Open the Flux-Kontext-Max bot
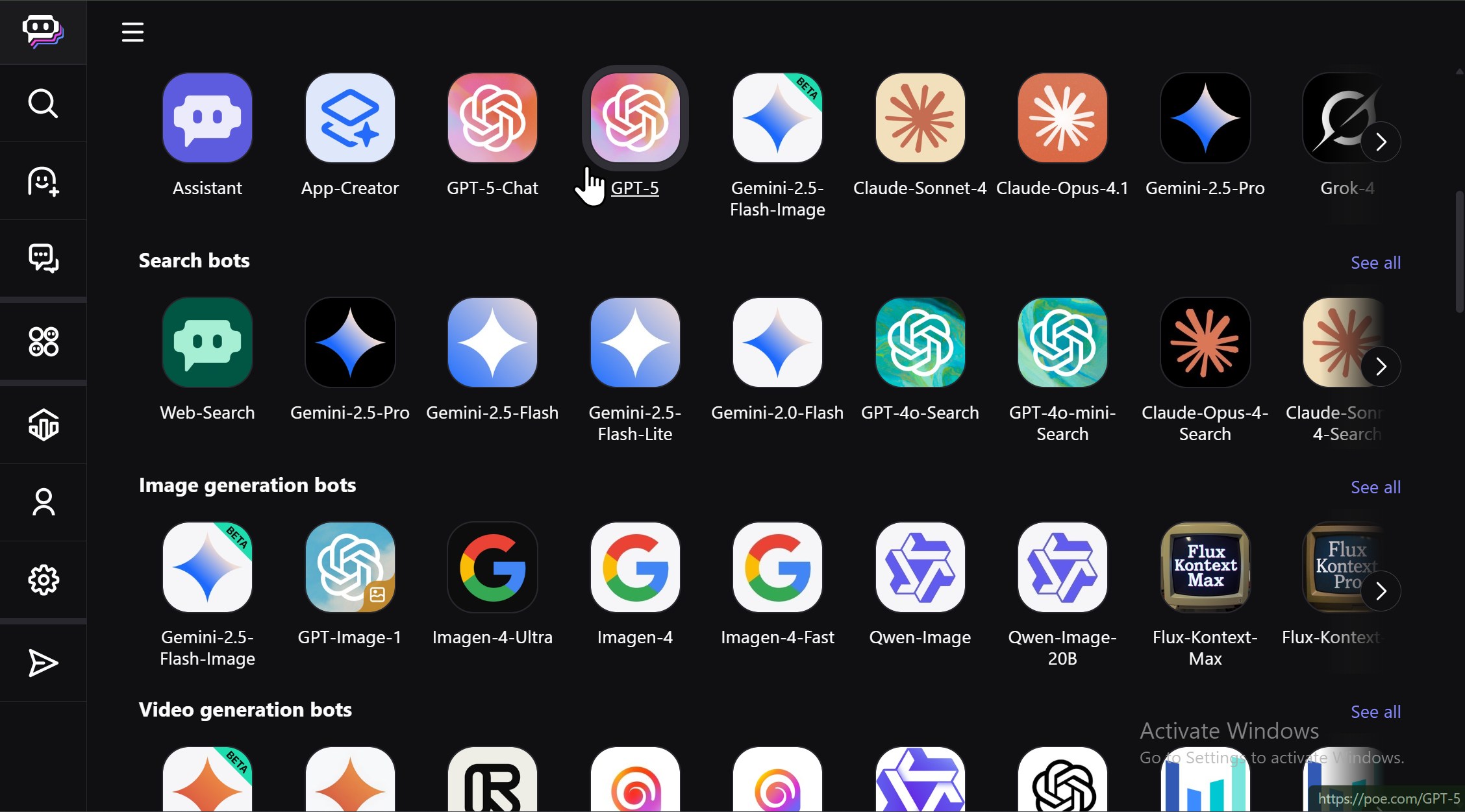This screenshot has height=812, width=1465. [x=1205, y=567]
